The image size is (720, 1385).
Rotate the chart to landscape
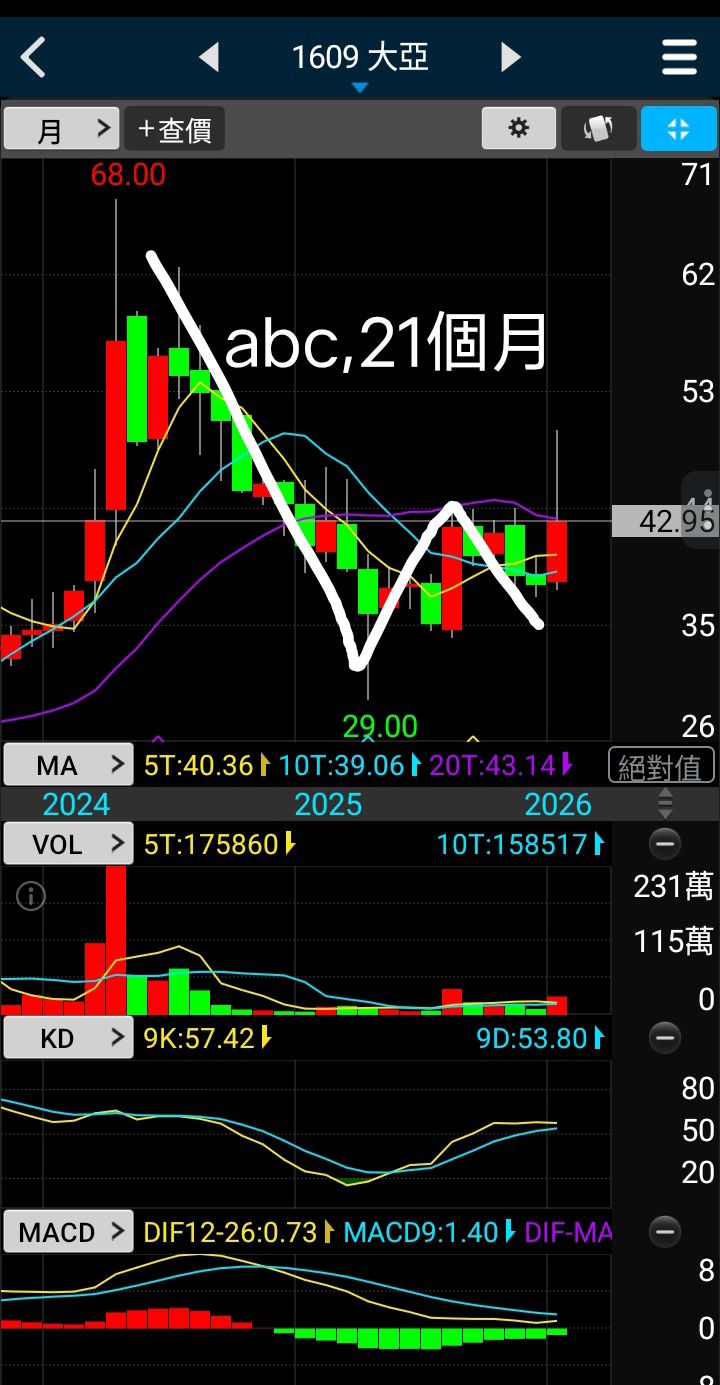click(x=598, y=128)
